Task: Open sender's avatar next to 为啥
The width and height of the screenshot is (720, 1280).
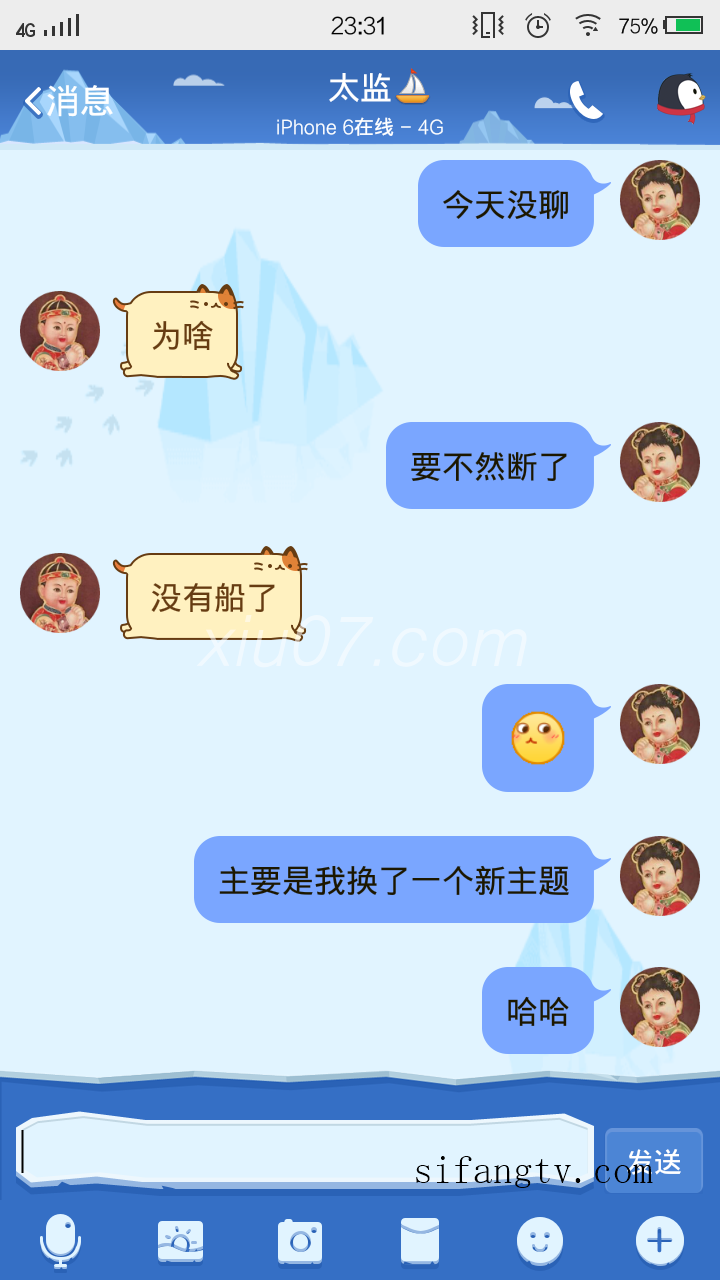Action: [x=60, y=331]
